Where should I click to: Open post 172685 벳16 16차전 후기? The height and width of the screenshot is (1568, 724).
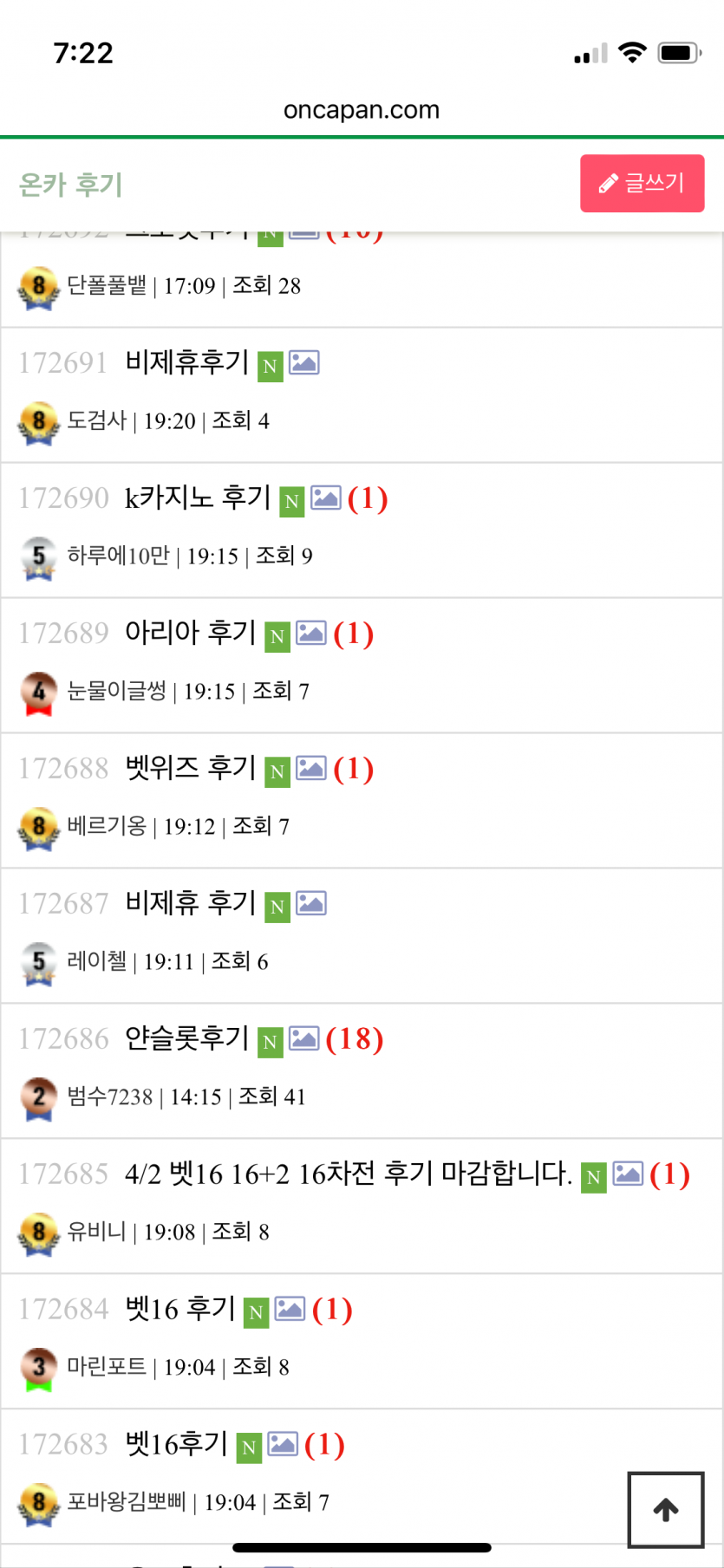(x=349, y=1174)
